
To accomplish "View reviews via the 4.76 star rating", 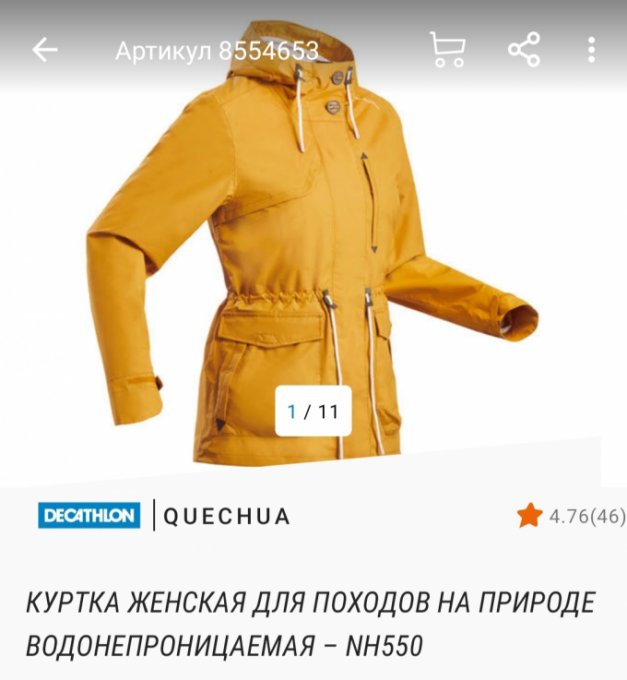I will 571,516.
